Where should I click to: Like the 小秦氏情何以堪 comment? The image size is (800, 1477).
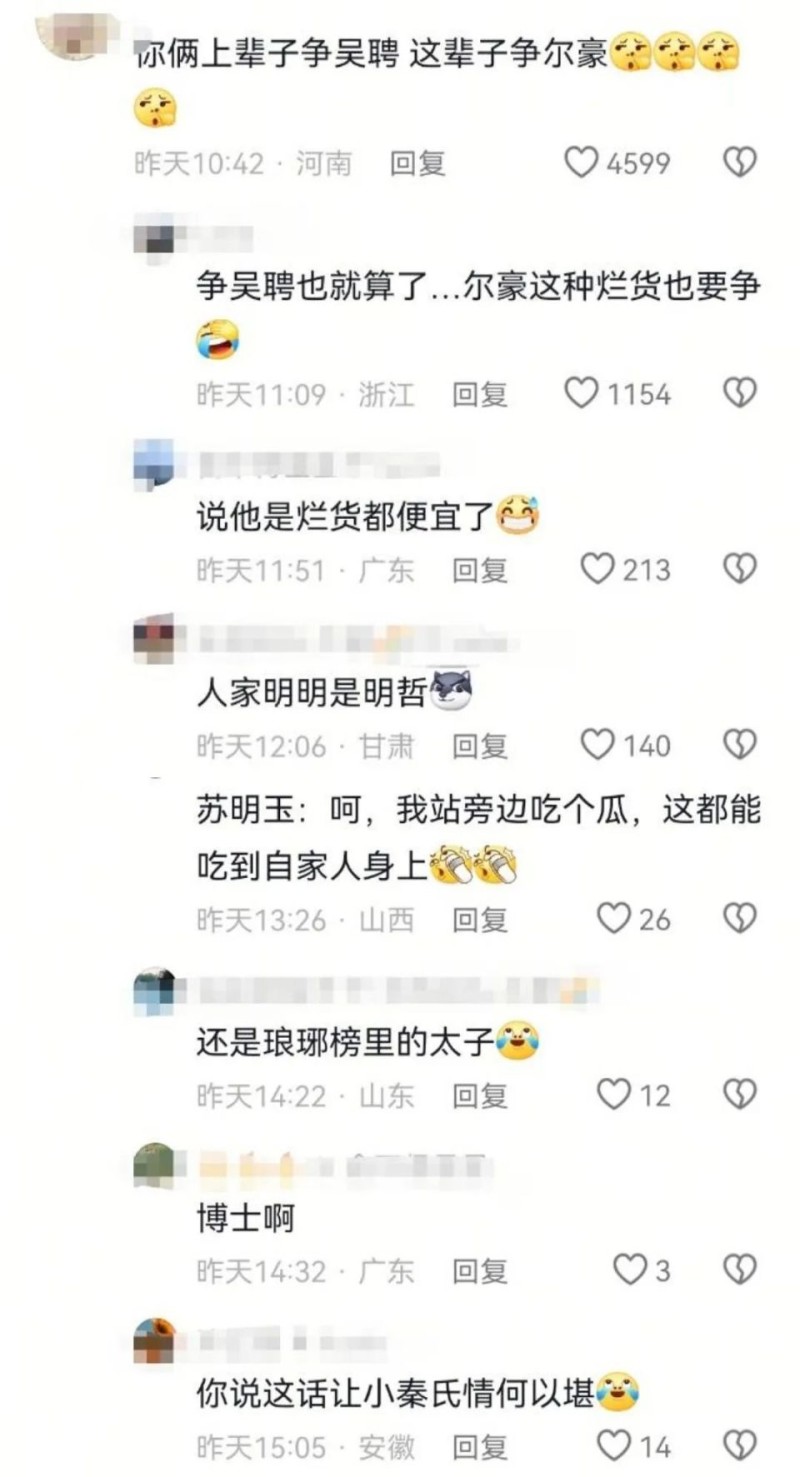point(613,1445)
